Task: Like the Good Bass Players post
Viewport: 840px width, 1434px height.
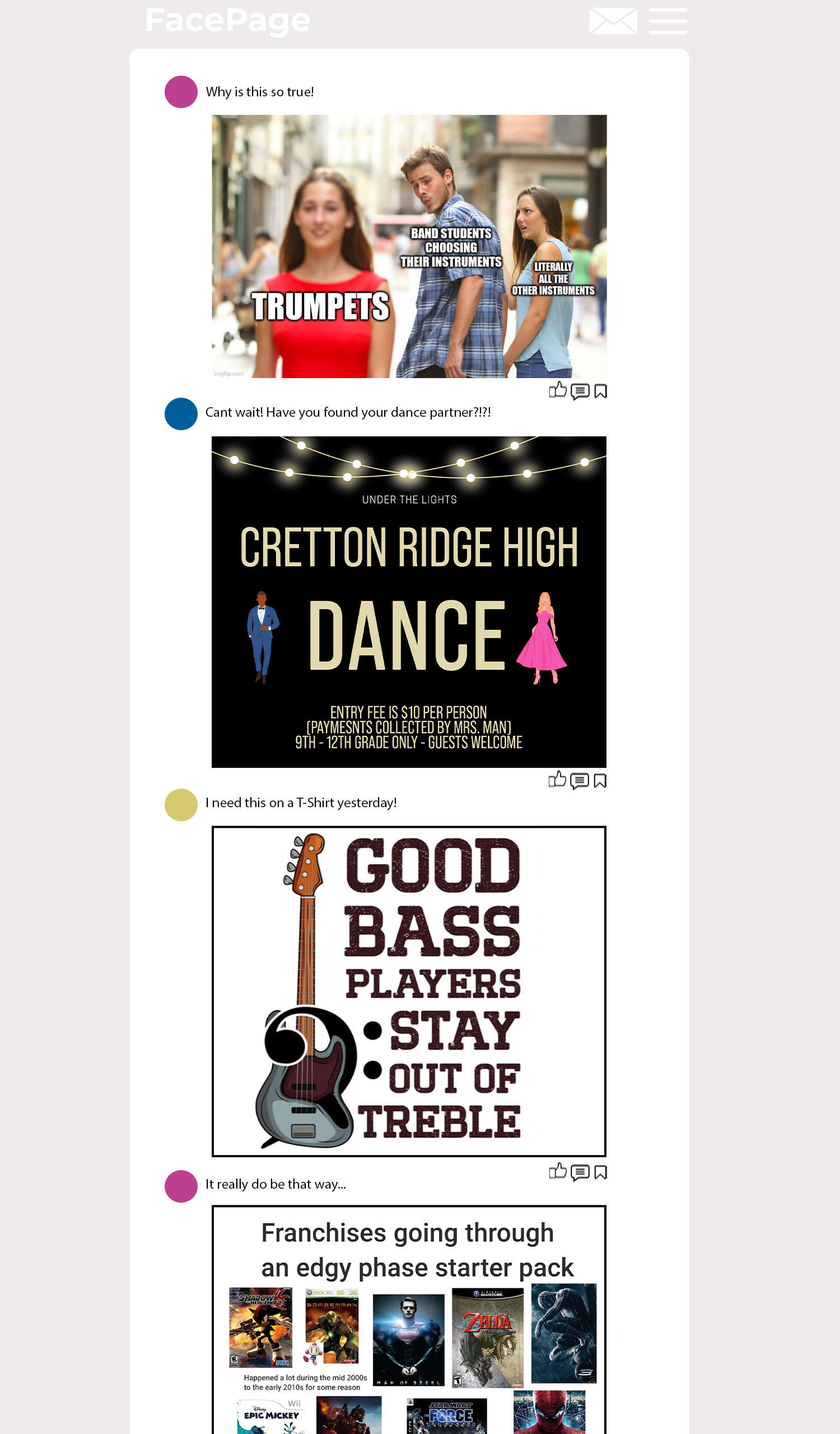Action: click(x=557, y=1171)
